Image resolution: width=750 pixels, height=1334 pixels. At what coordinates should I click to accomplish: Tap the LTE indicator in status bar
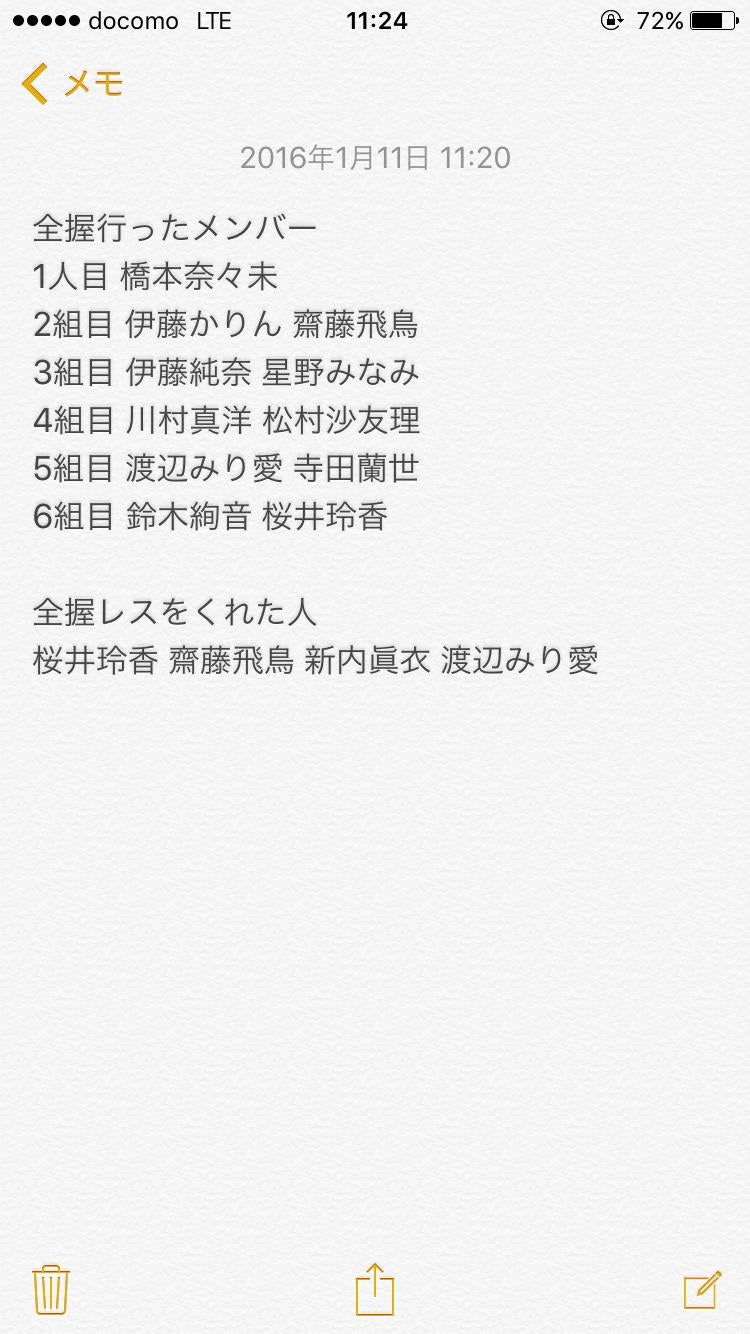tap(213, 19)
